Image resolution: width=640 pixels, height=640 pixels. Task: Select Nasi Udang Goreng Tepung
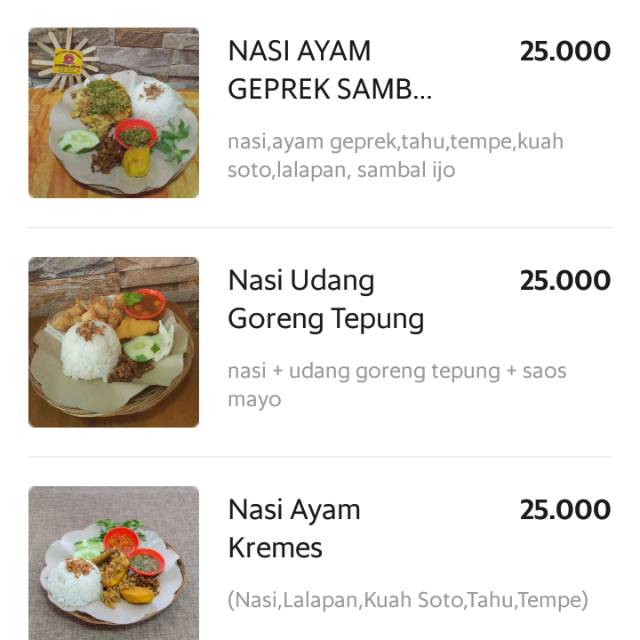tap(326, 299)
